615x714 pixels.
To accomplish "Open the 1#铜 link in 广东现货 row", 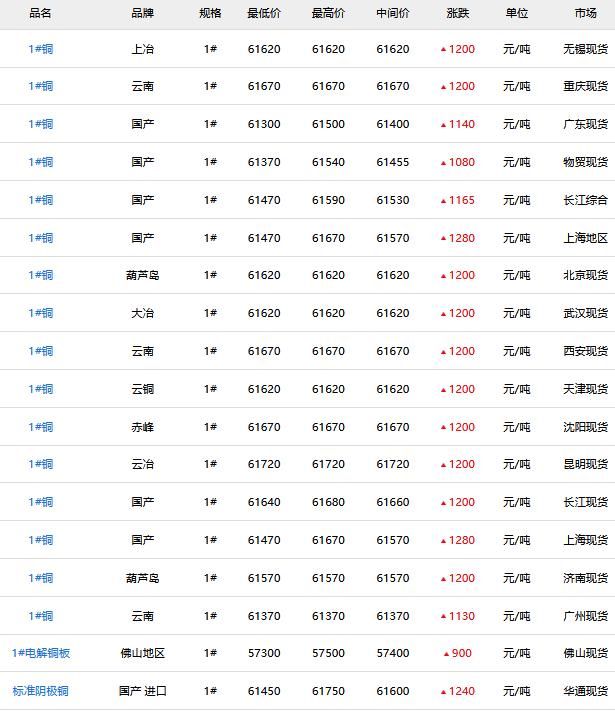I will [x=41, y=124].
